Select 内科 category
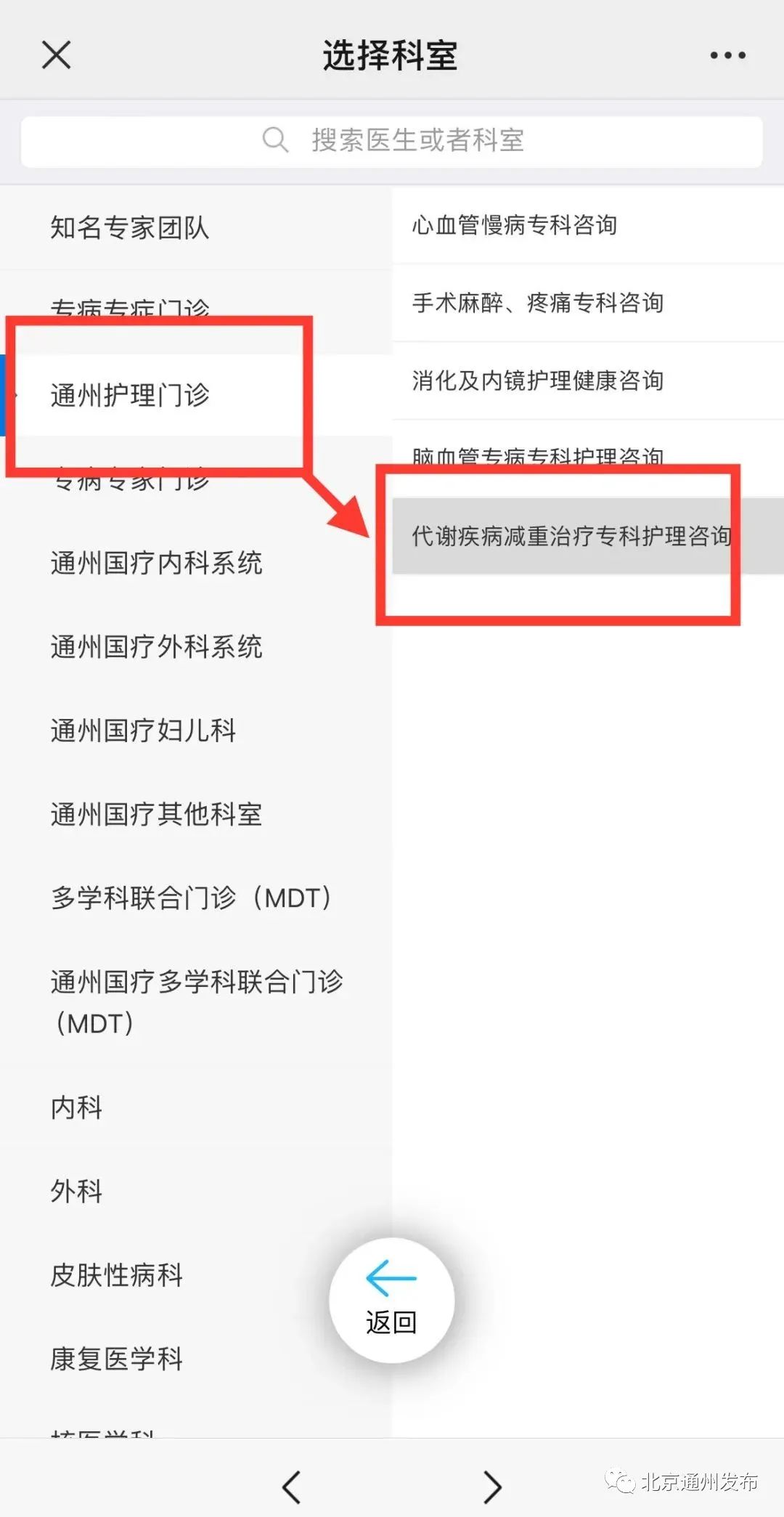 coord(196,1108)
